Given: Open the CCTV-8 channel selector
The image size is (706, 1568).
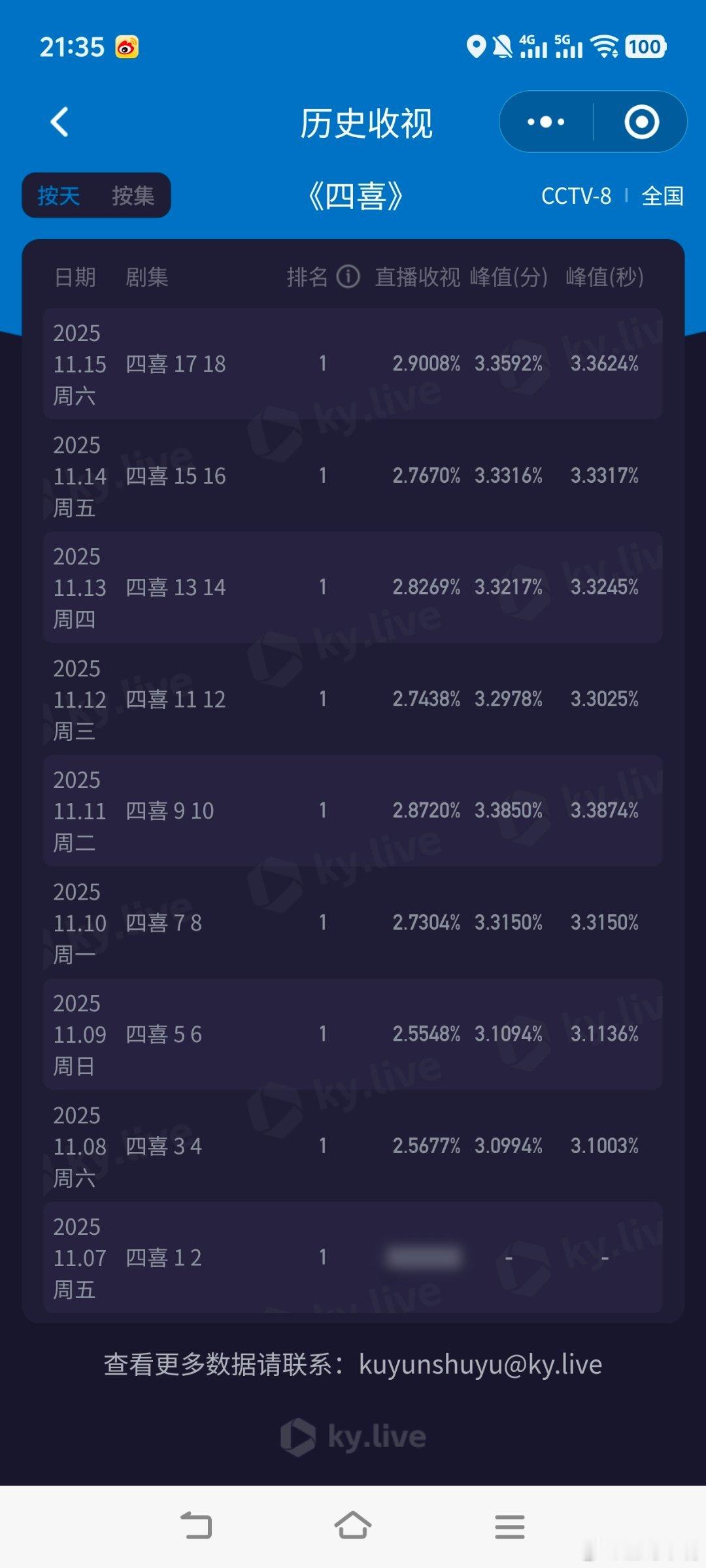Looking at the screenshot, I should pyautogui.click(x=577, y=197).
